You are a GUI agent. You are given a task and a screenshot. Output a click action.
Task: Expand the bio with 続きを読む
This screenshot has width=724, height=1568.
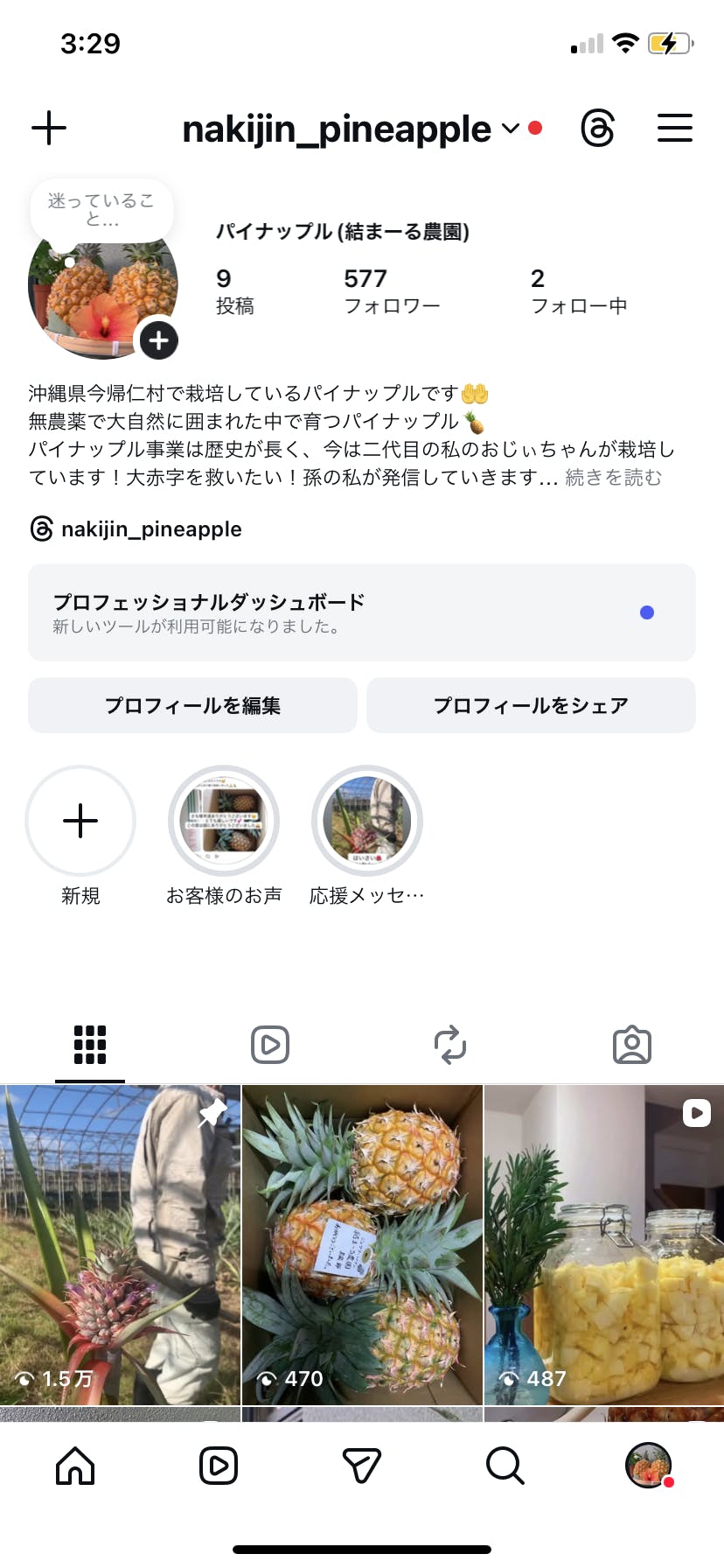point(614,478)
